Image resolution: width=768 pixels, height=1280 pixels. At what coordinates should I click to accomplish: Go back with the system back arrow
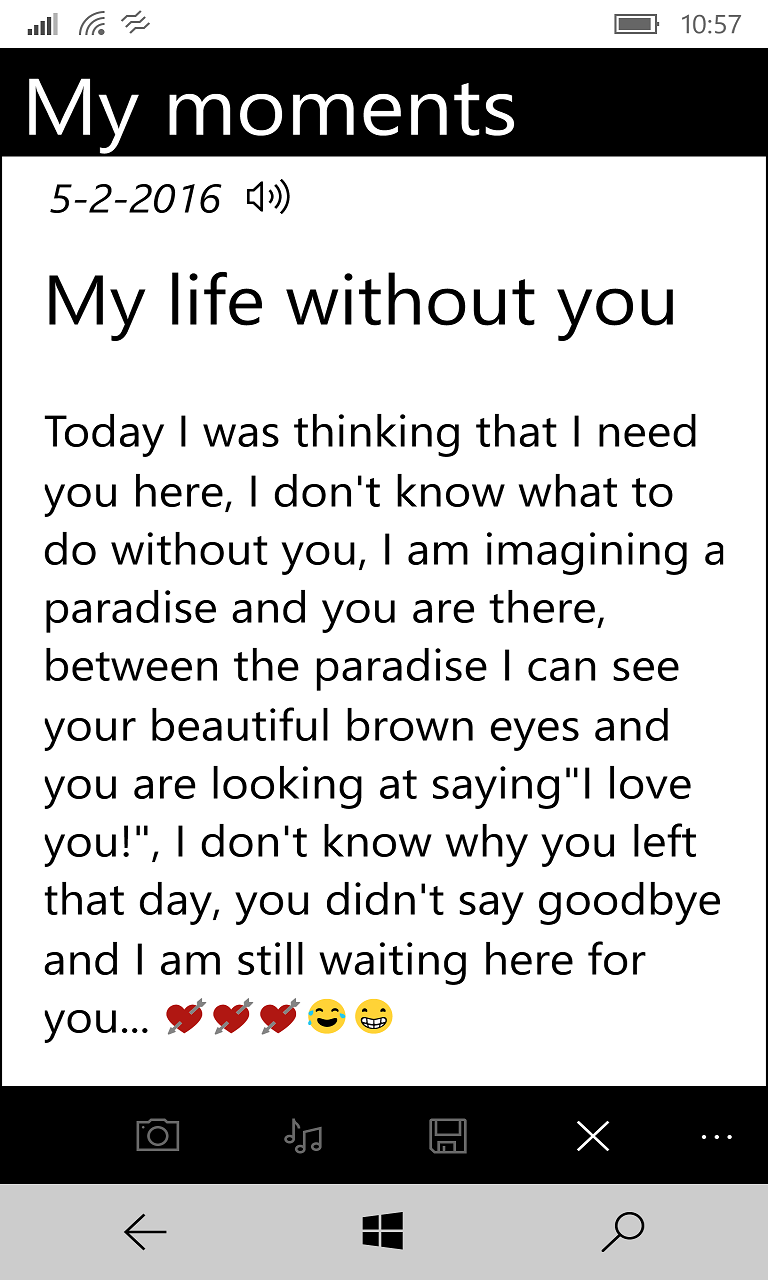146,1232
